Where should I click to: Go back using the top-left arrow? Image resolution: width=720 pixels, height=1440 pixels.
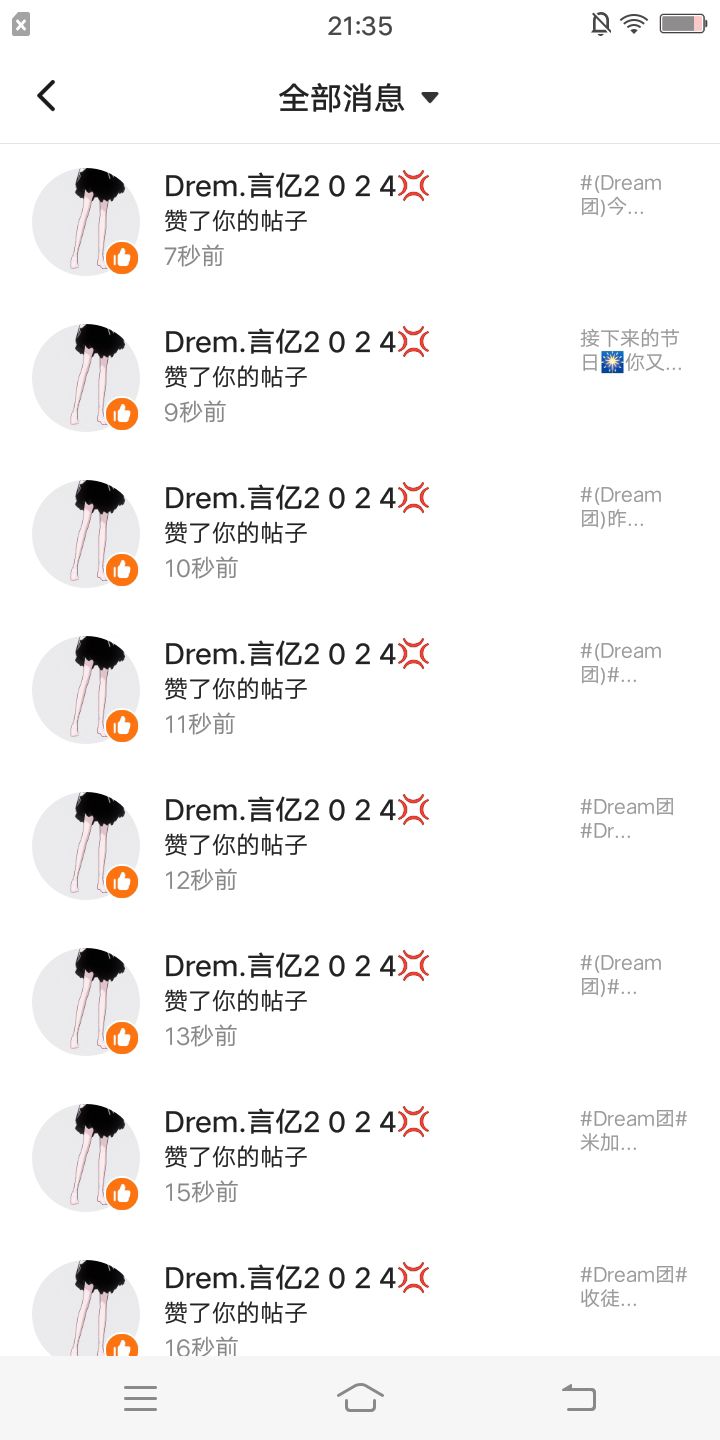pos(46,97)
